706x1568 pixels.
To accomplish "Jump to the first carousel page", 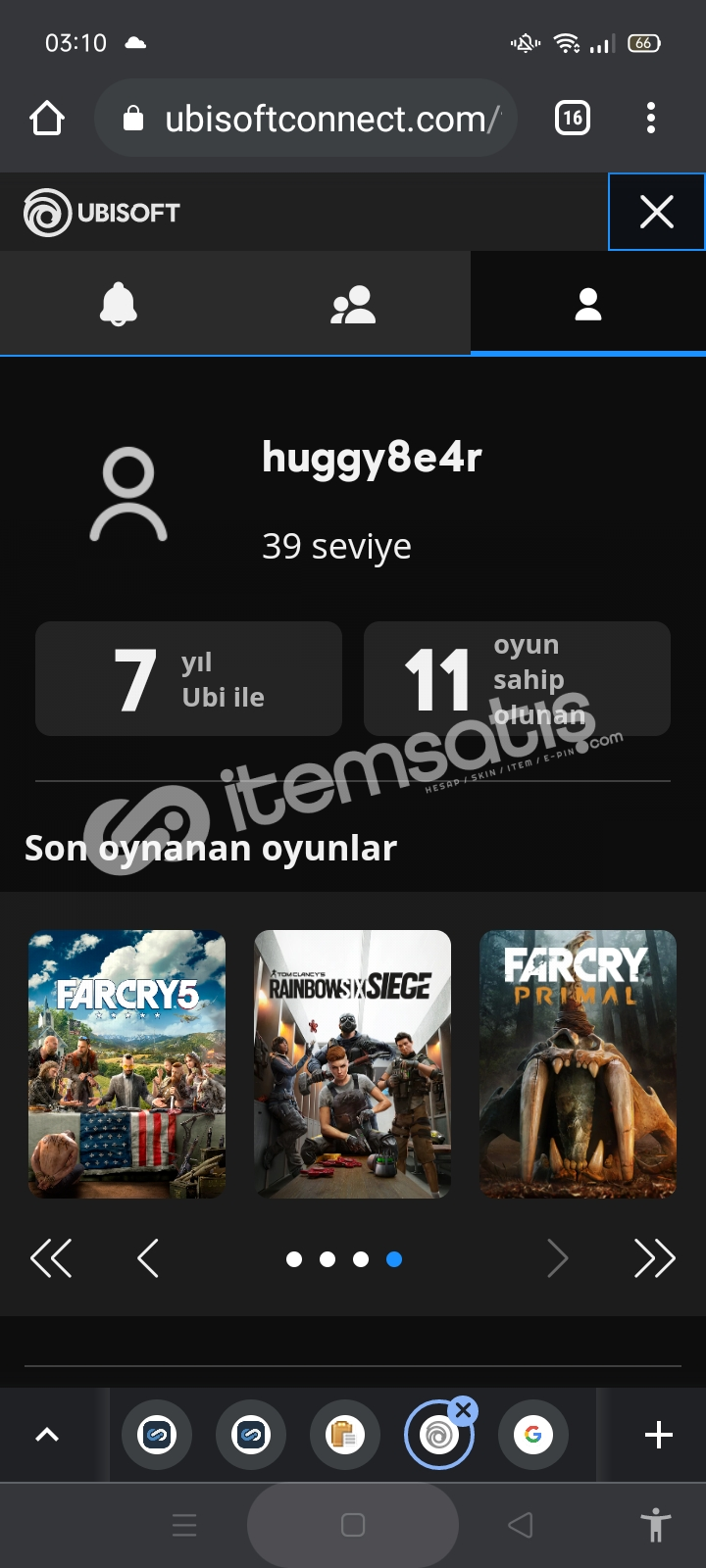I will tap(51, 1259).
